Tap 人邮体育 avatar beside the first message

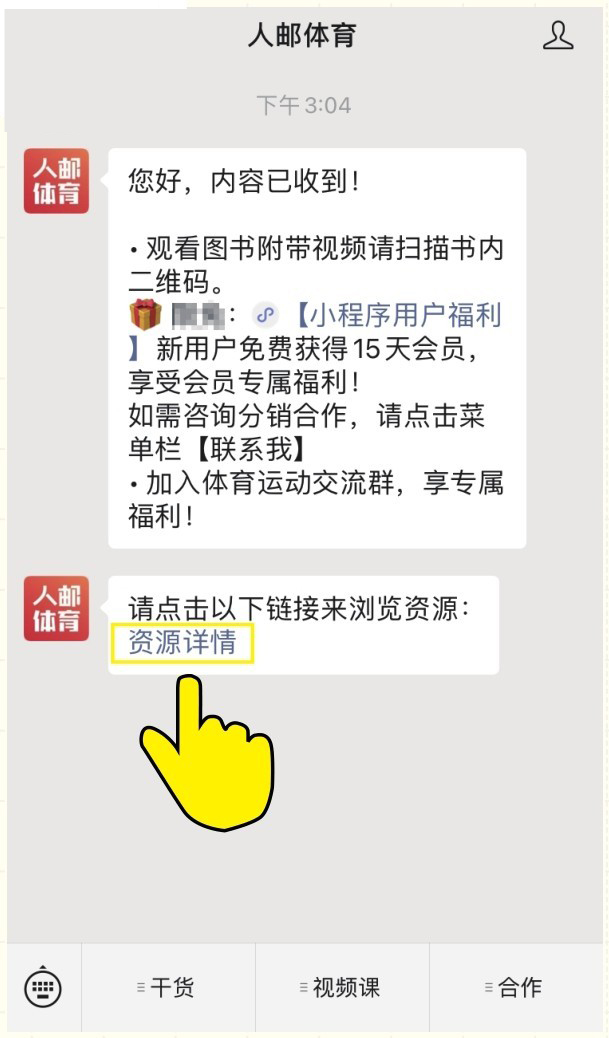(x=57, y=181)
